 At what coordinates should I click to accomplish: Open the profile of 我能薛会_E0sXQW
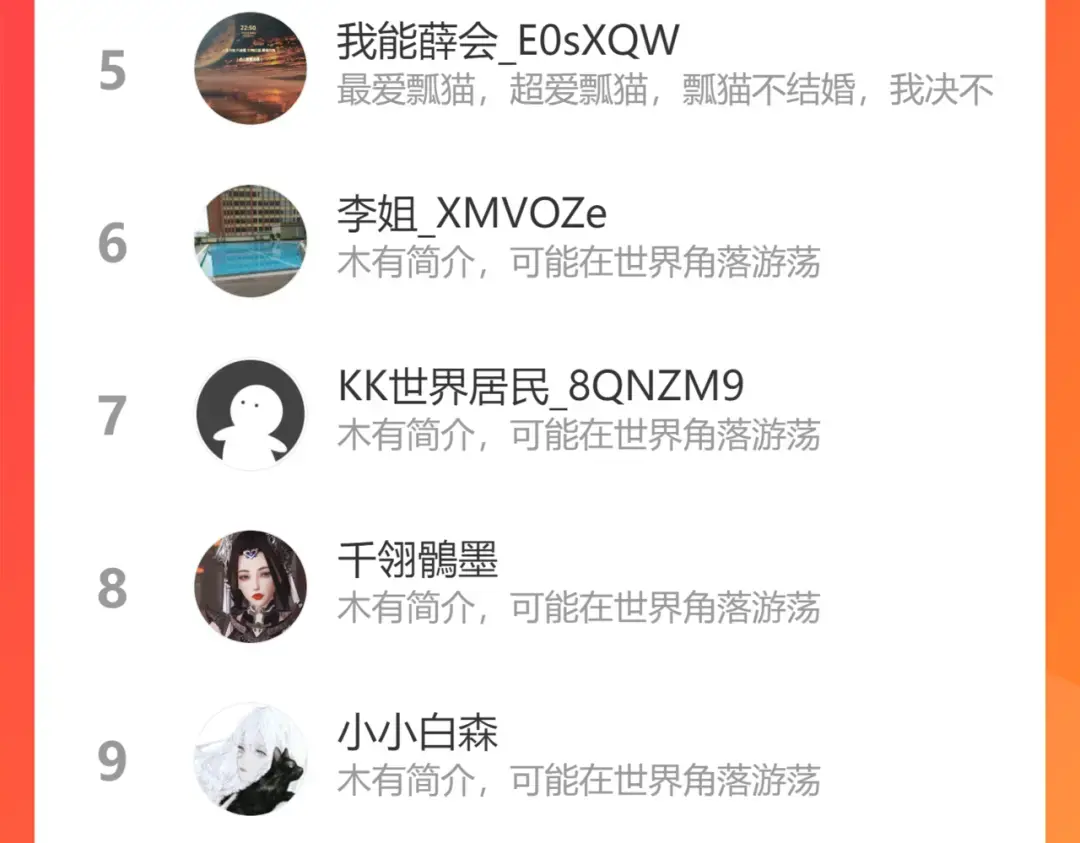[x=508, y=42]
